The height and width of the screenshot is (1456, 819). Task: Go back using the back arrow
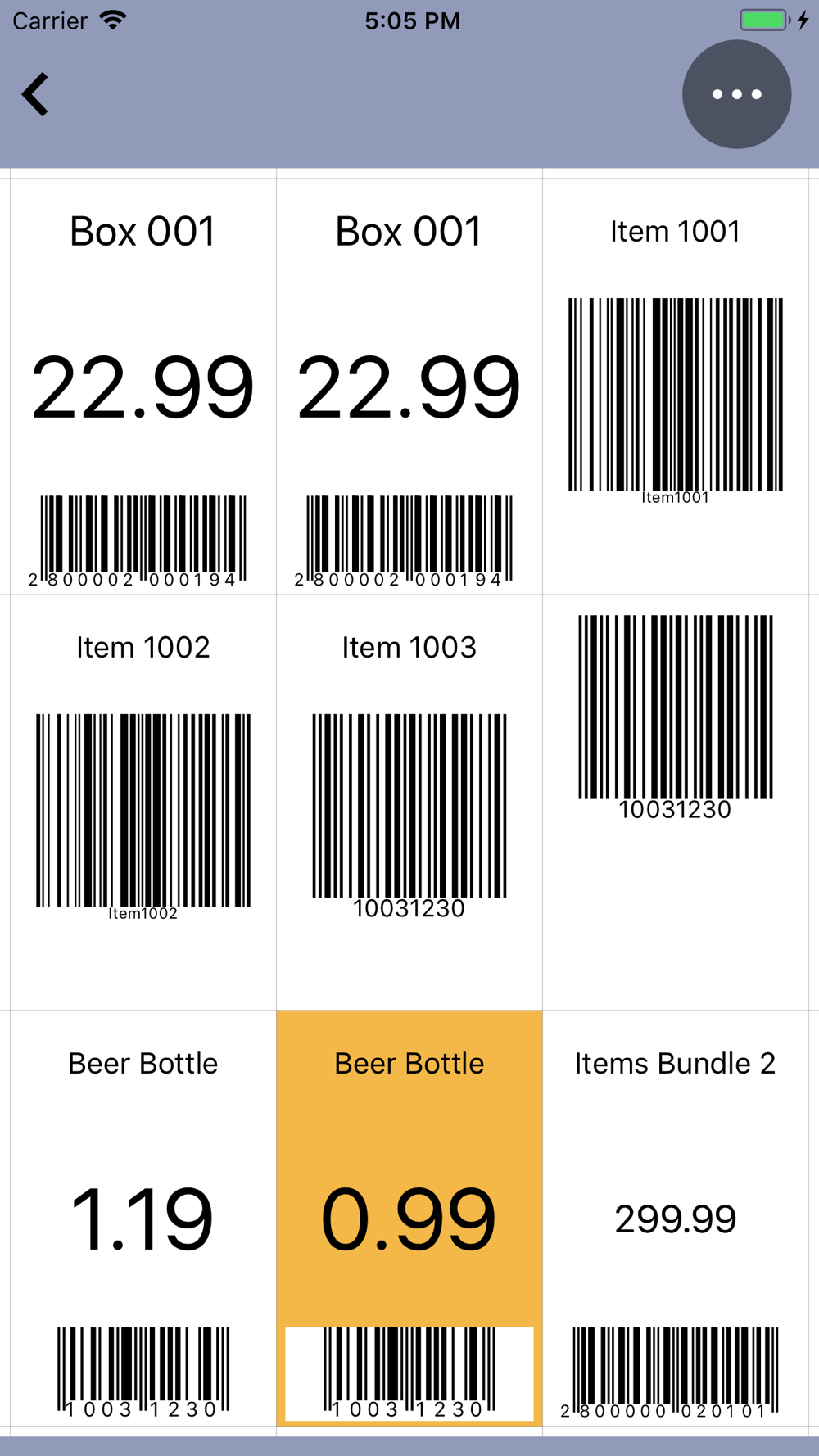tap(35, 95)
